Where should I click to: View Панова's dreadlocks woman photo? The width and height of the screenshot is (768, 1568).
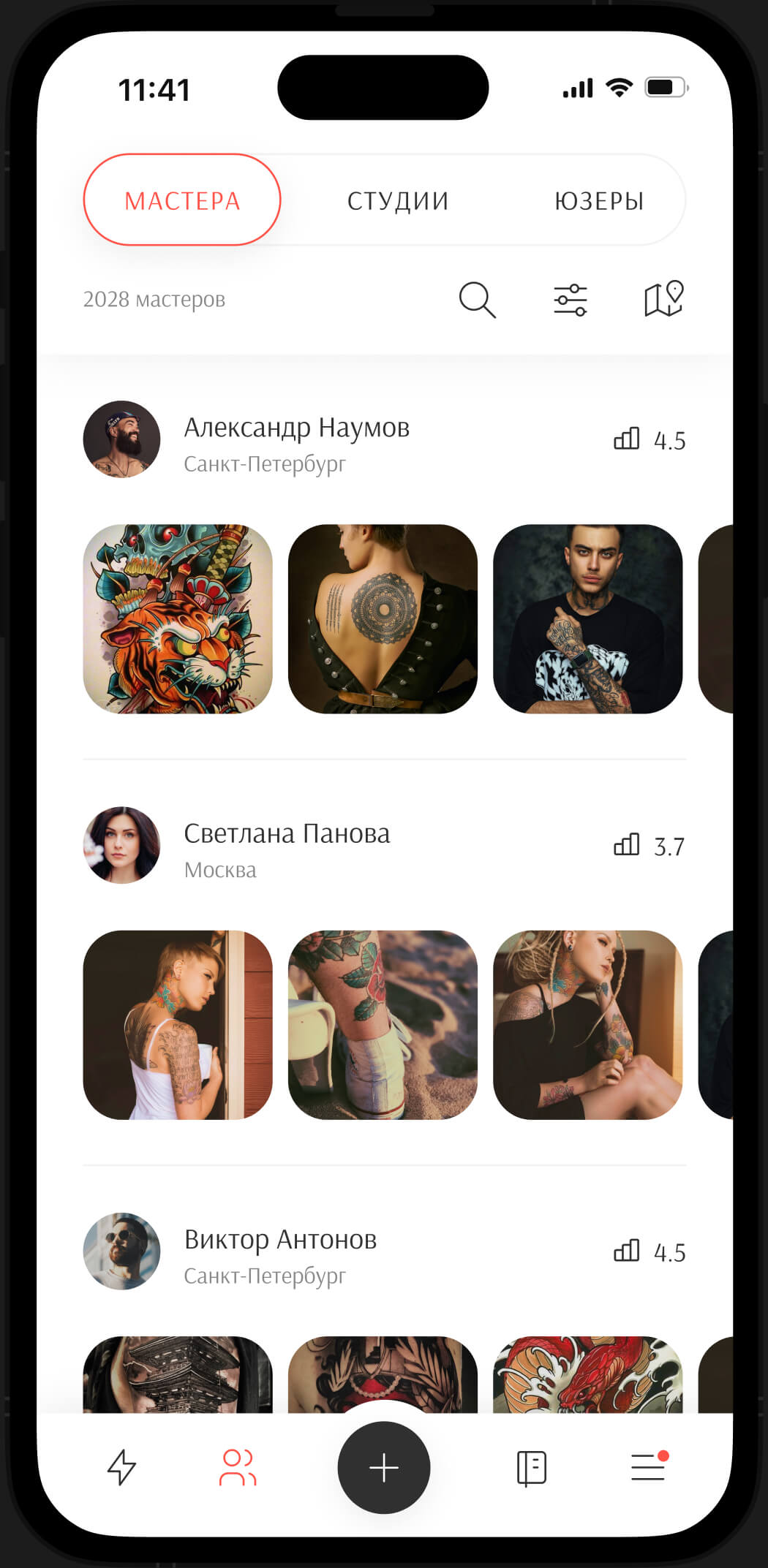click(x=587, y=1025)
